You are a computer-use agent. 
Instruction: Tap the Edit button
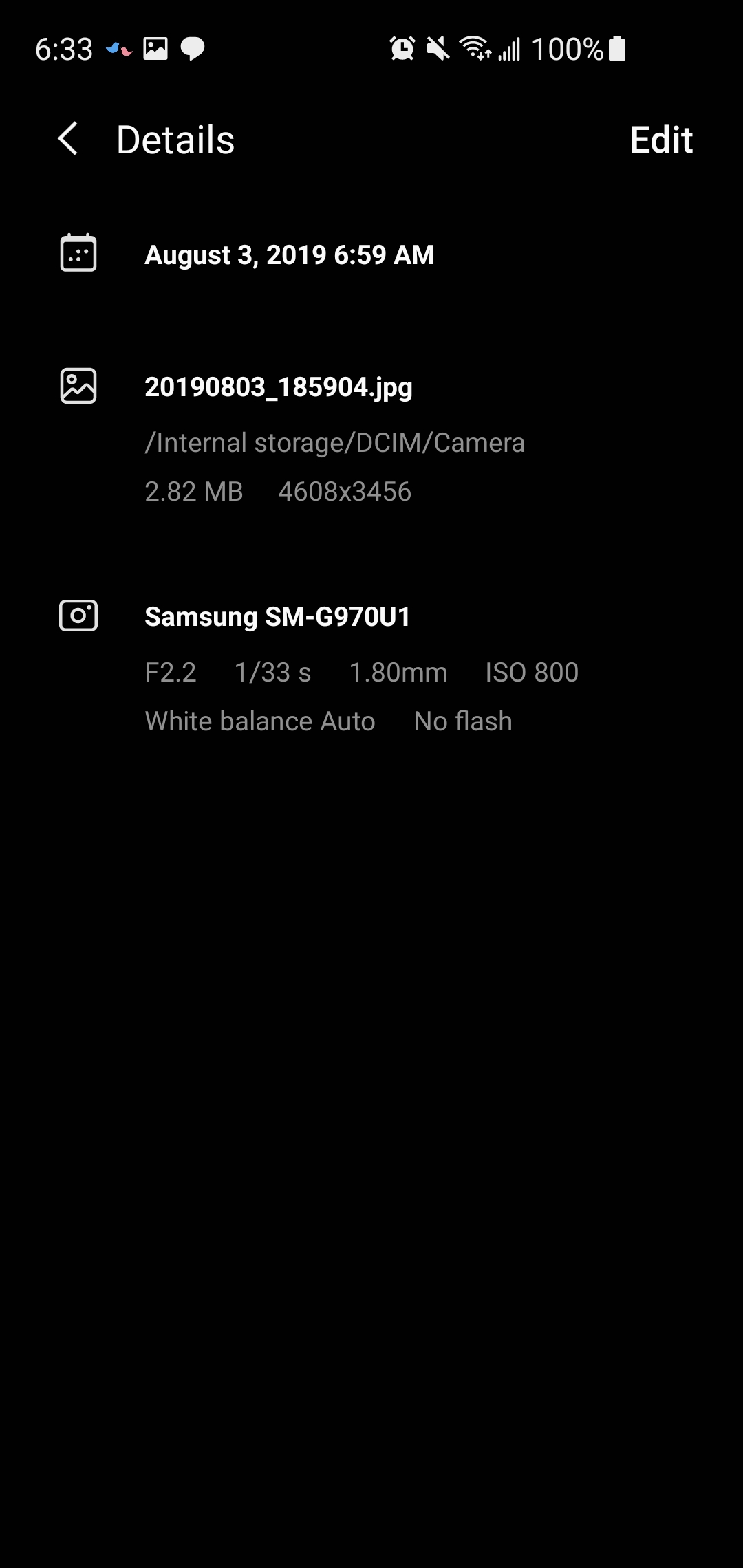click(x=661, y=140)
